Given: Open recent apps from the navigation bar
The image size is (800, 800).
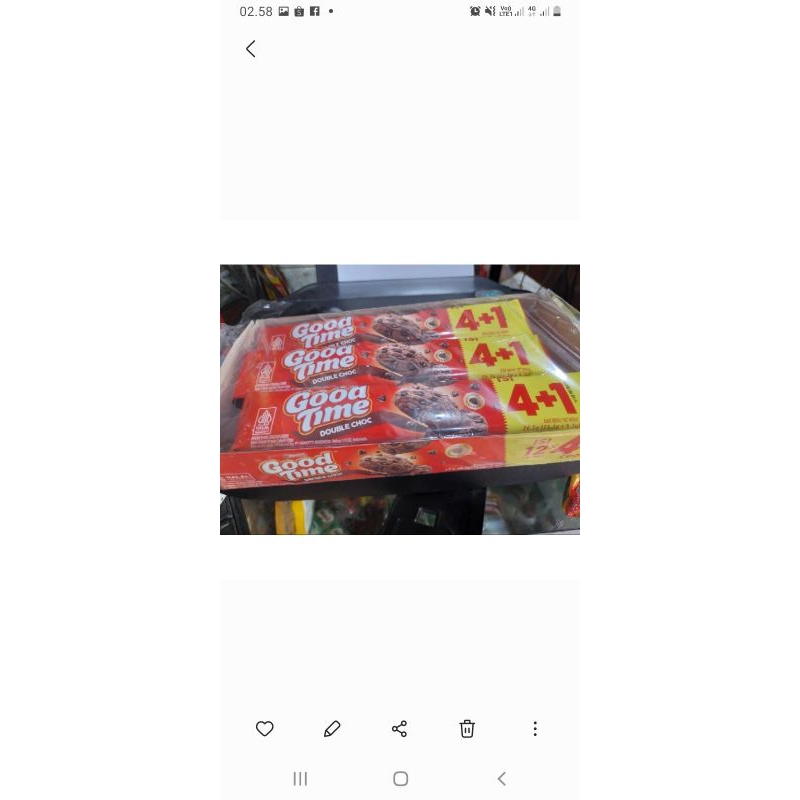Looking at the screenshot, I should (x=300, y=779).
